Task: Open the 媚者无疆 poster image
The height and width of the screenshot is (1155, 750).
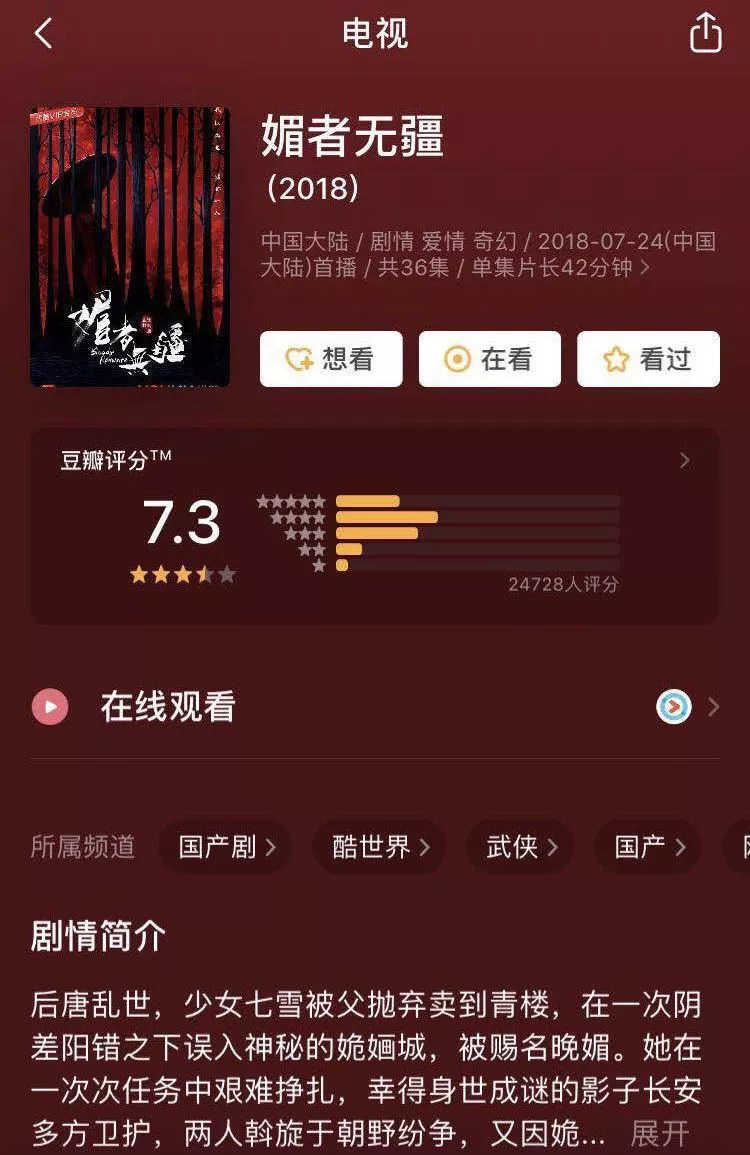Action: 130,246
